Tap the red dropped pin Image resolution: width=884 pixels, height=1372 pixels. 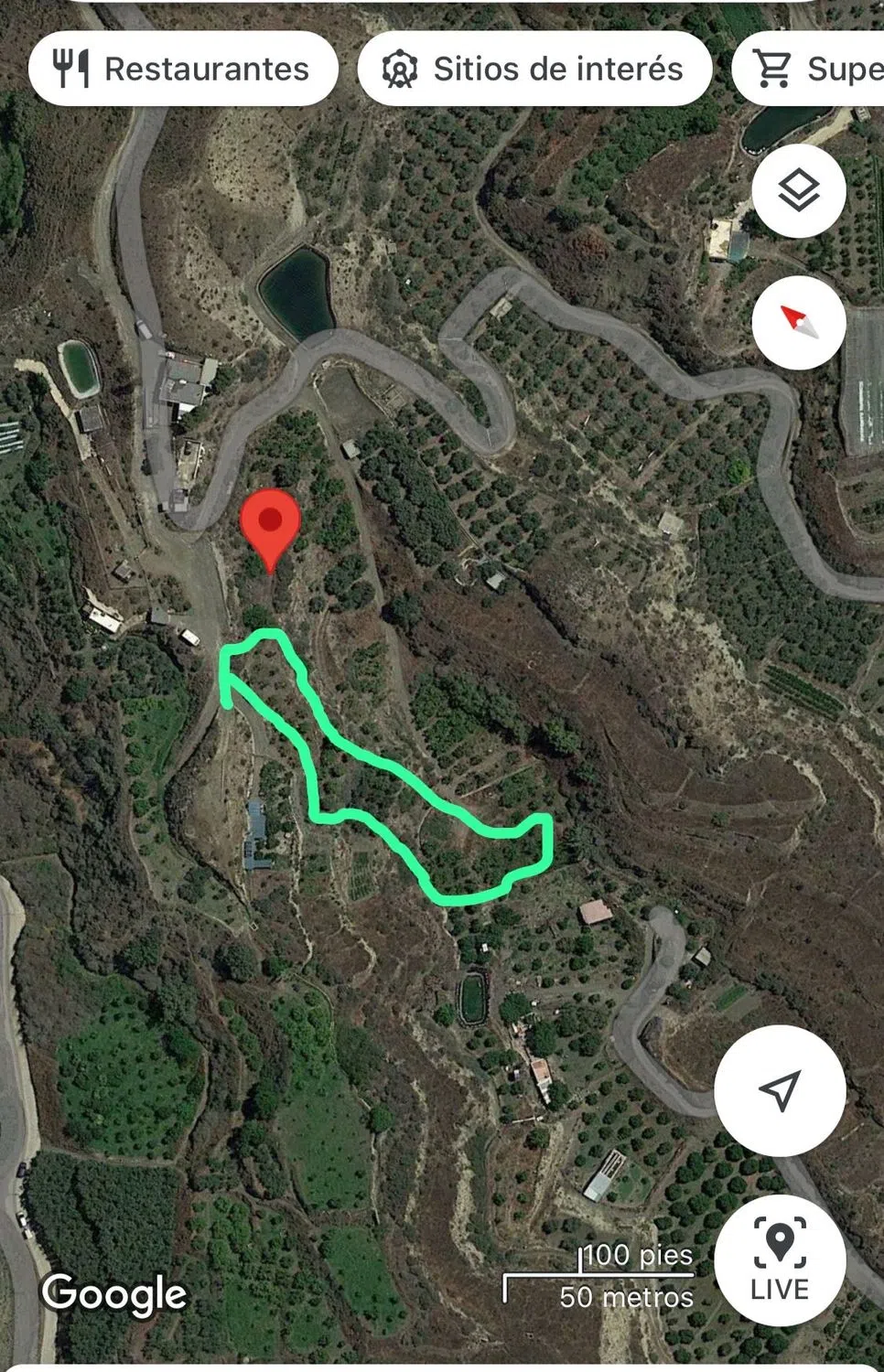(270, 525)
